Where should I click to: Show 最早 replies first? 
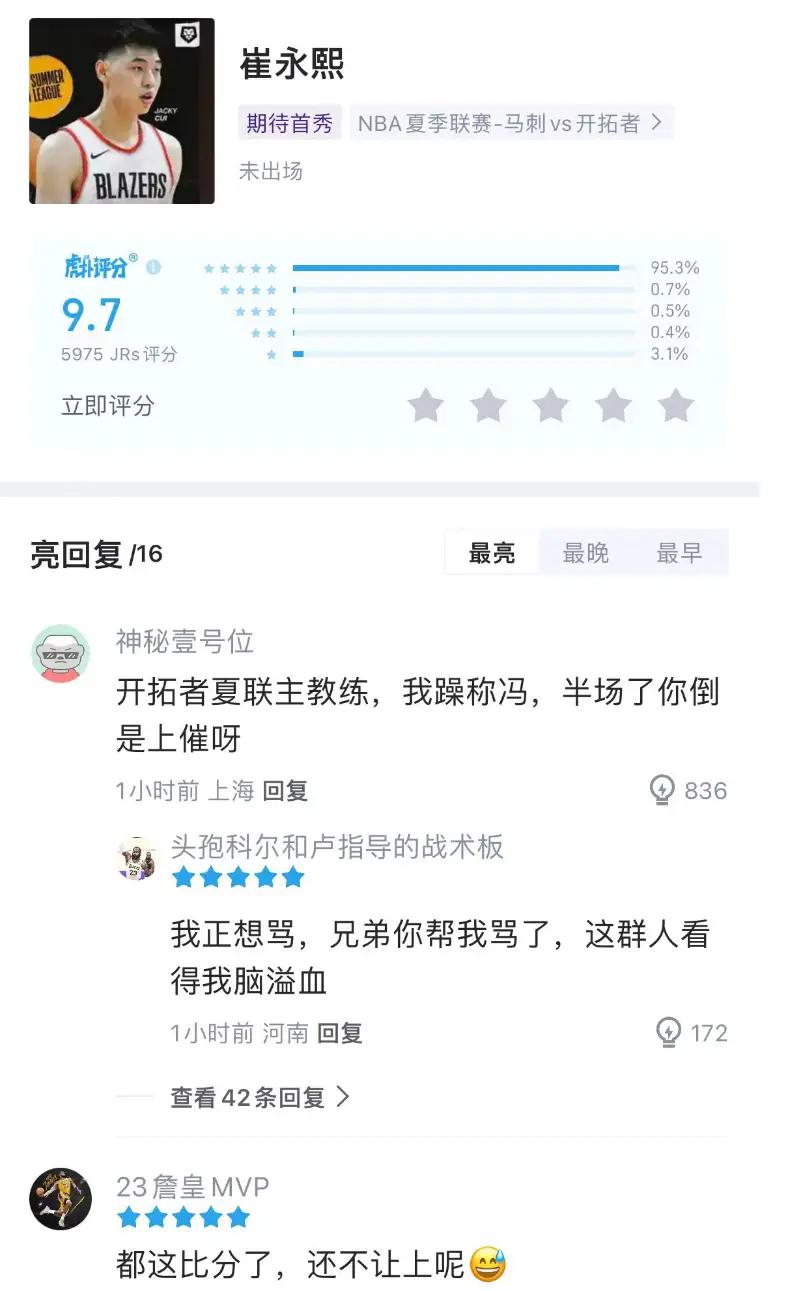679,553
